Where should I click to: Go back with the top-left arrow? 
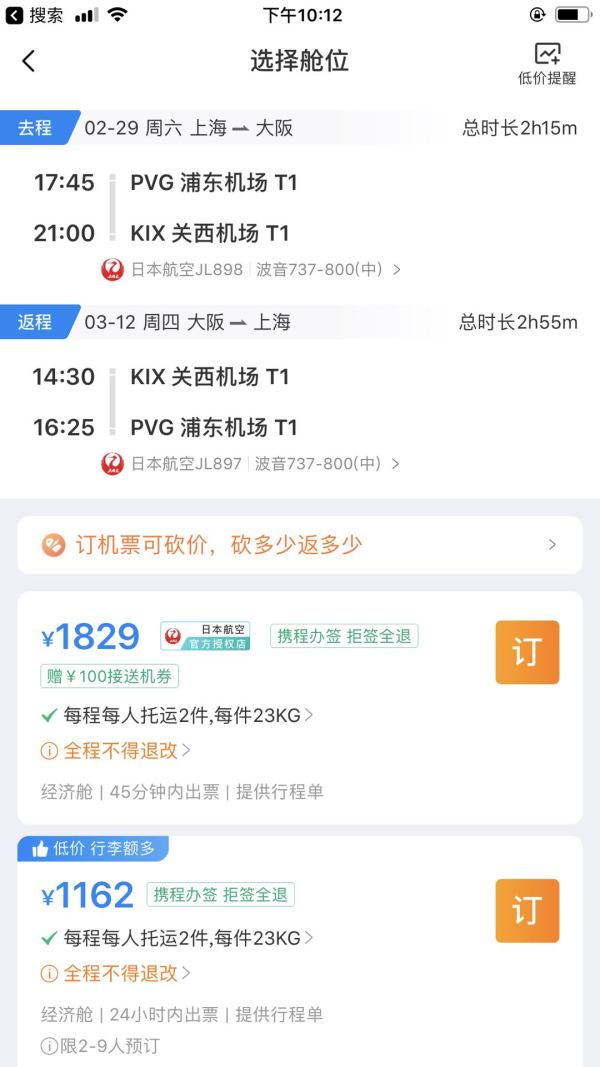(x=29, y=61)
